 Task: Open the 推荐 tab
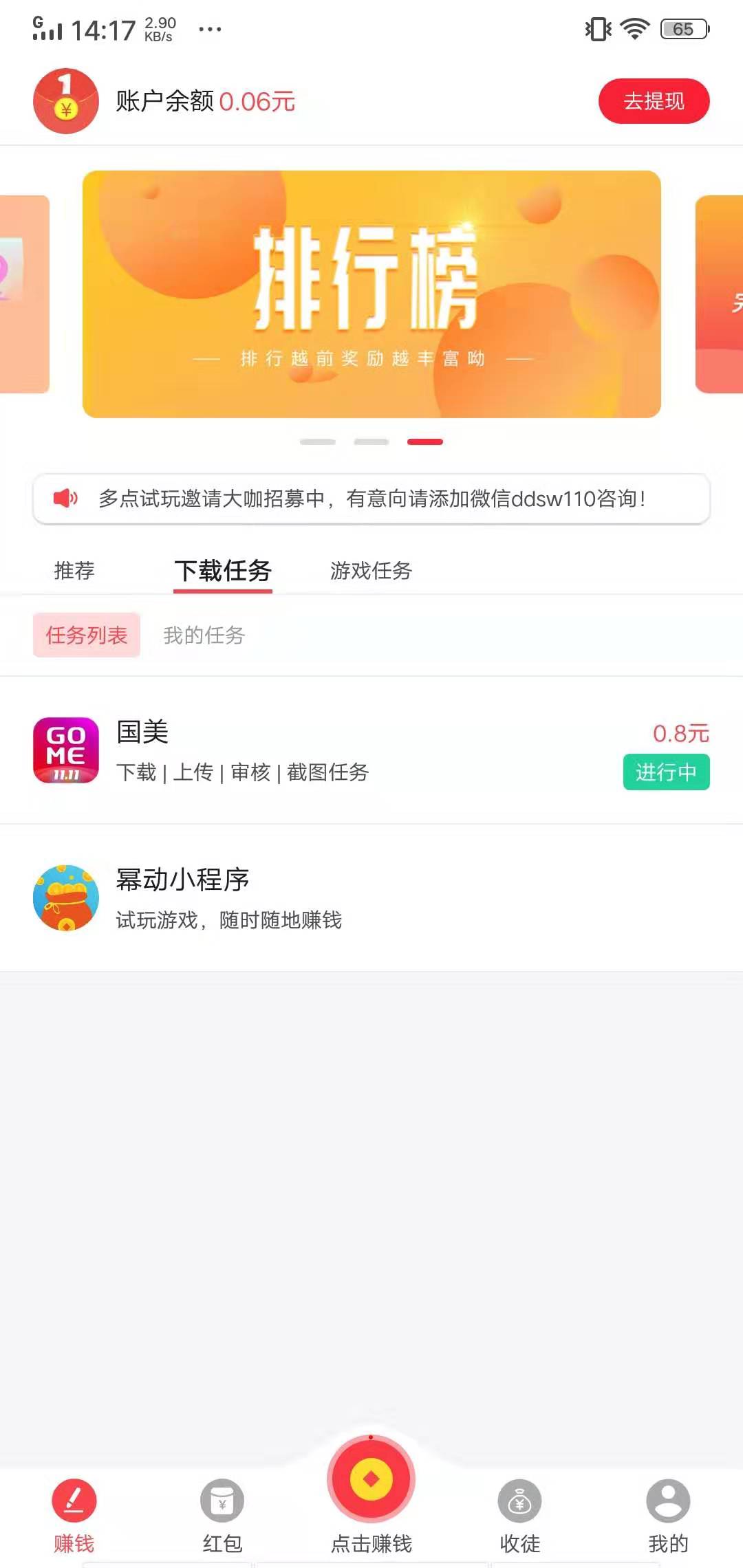tap(74, 570)
